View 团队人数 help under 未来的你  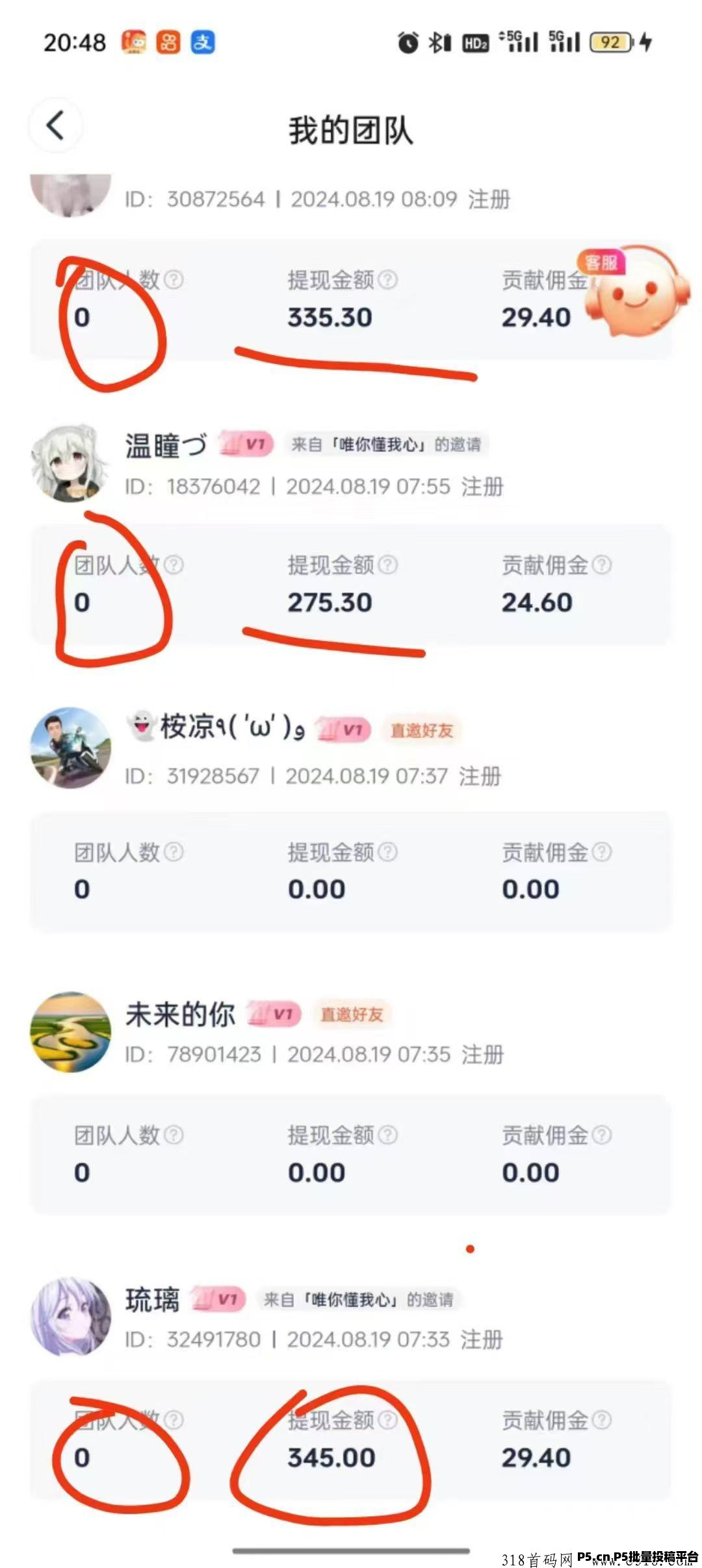click(174, 1135)
